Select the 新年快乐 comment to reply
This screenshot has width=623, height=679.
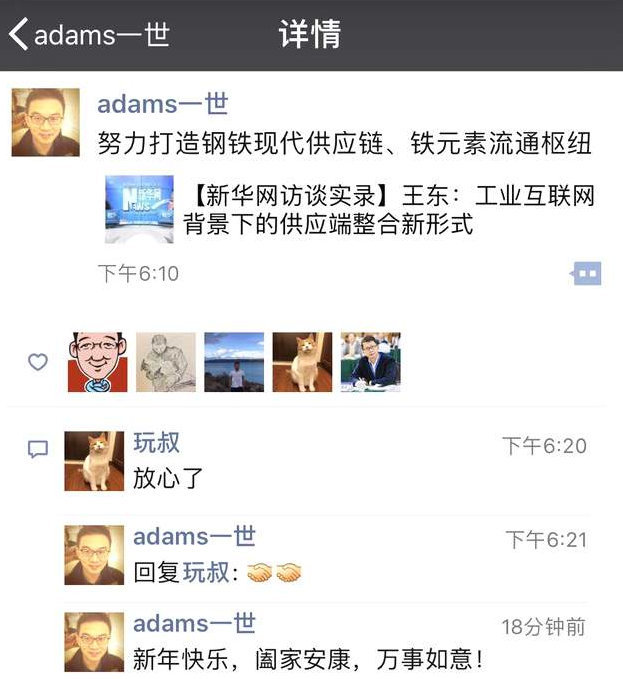(x=308, y=658)
